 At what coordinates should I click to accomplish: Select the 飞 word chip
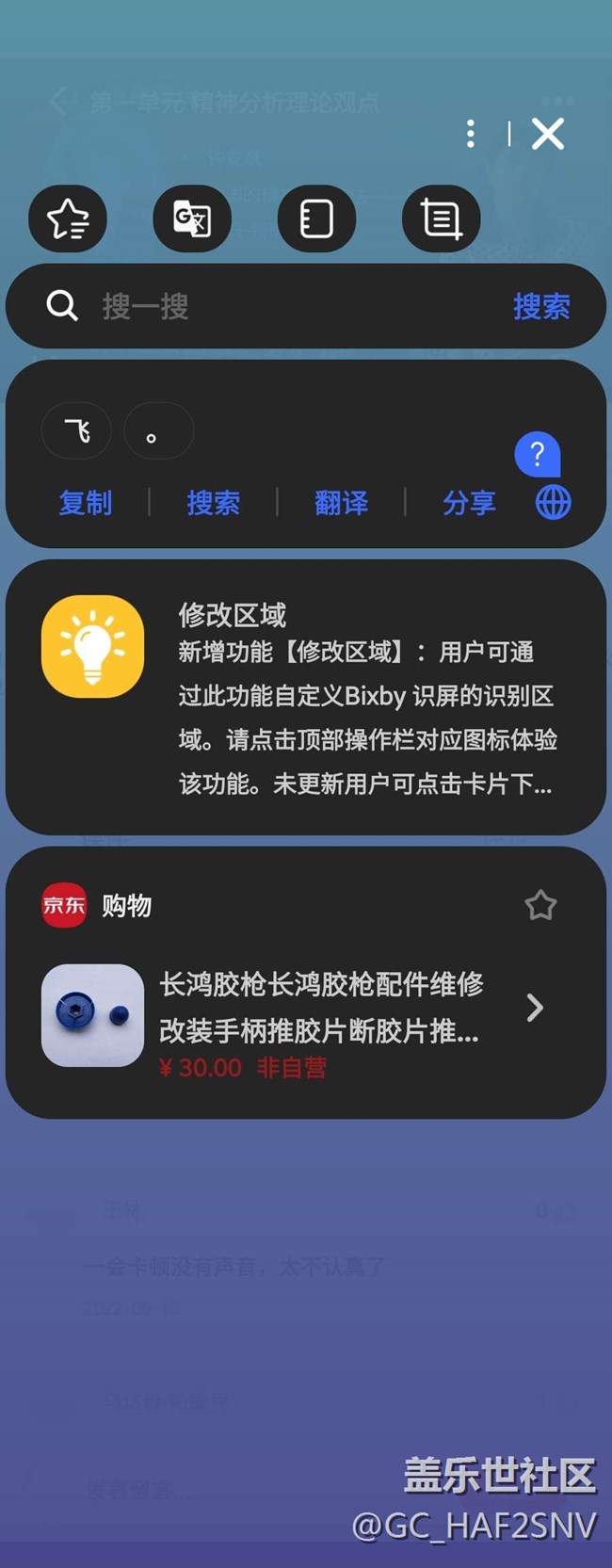pos(76,431)
